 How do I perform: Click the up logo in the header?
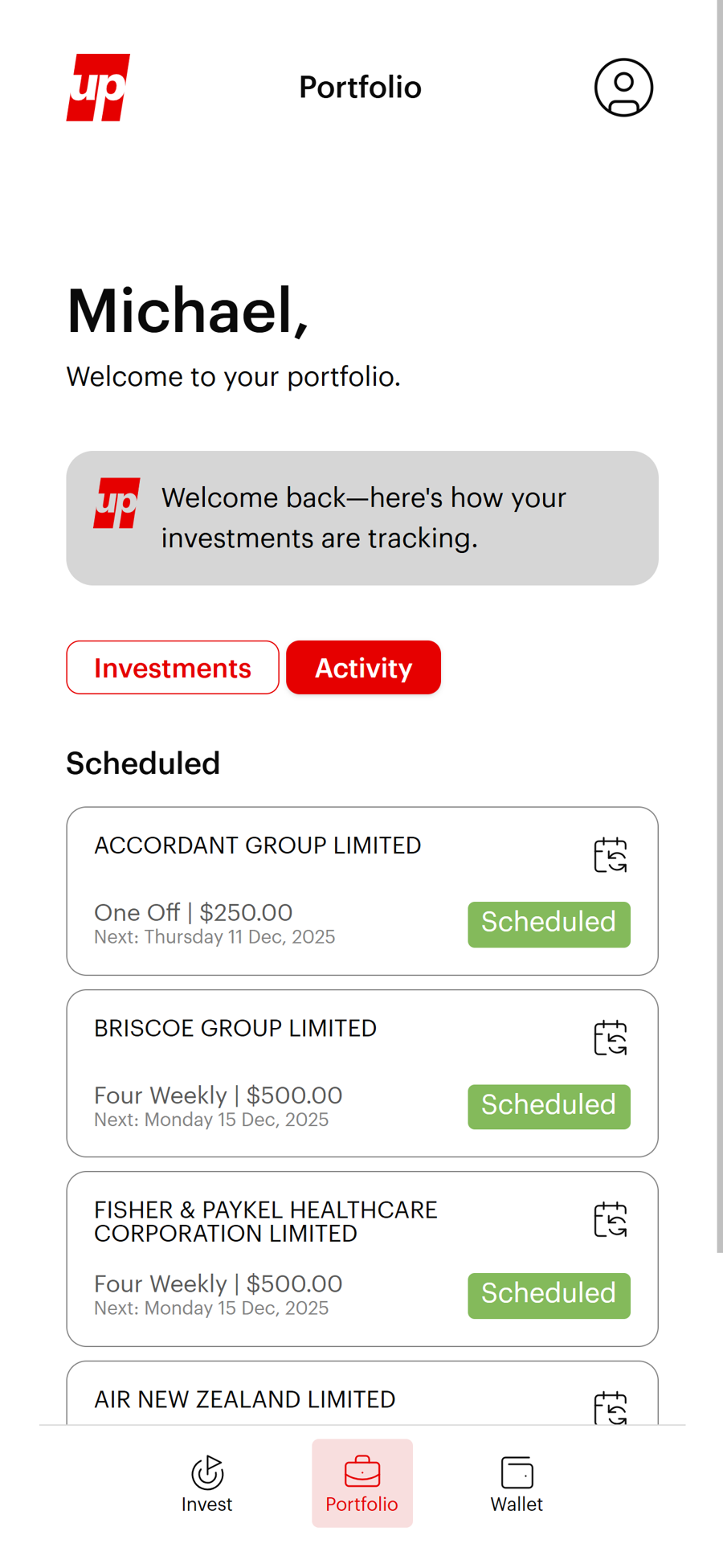[98, 87]
